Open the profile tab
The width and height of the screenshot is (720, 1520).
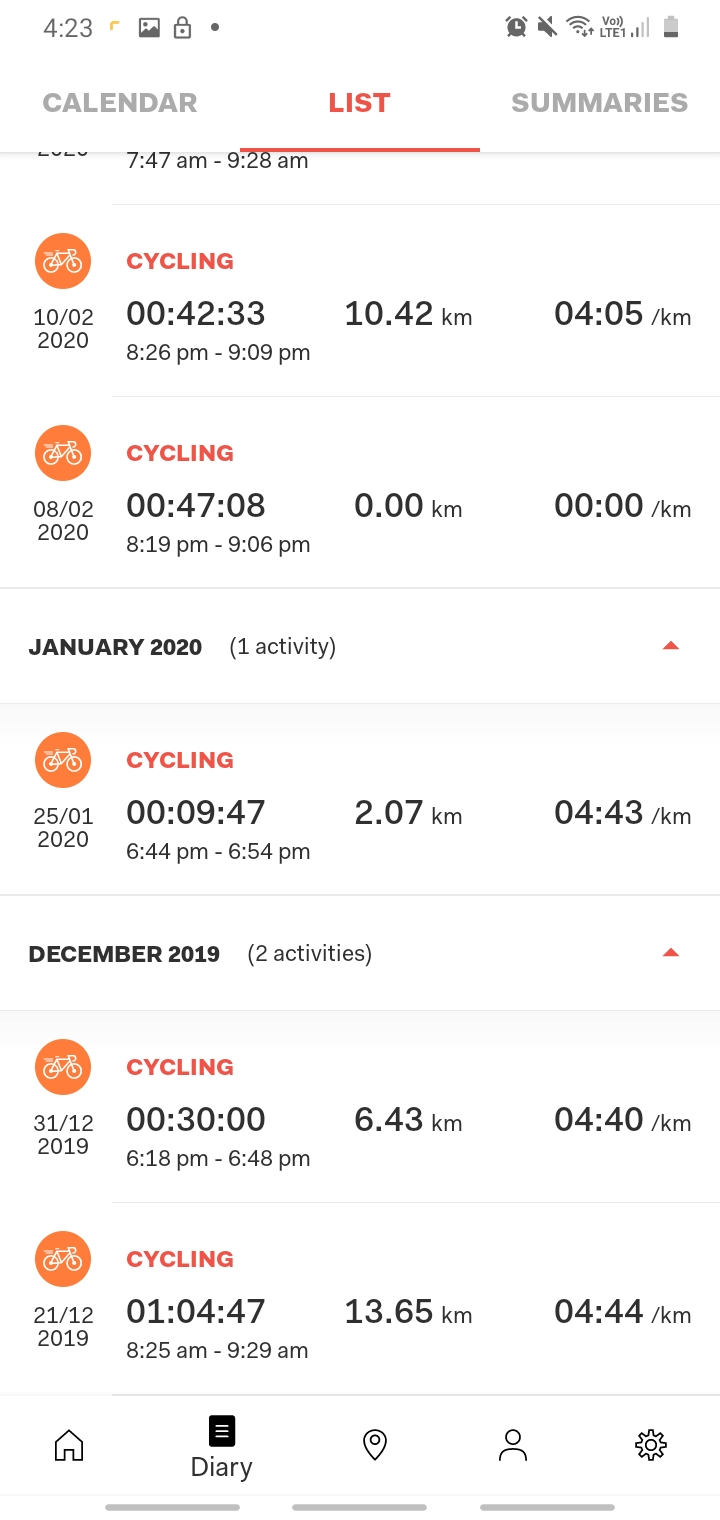pos(513,1445)
